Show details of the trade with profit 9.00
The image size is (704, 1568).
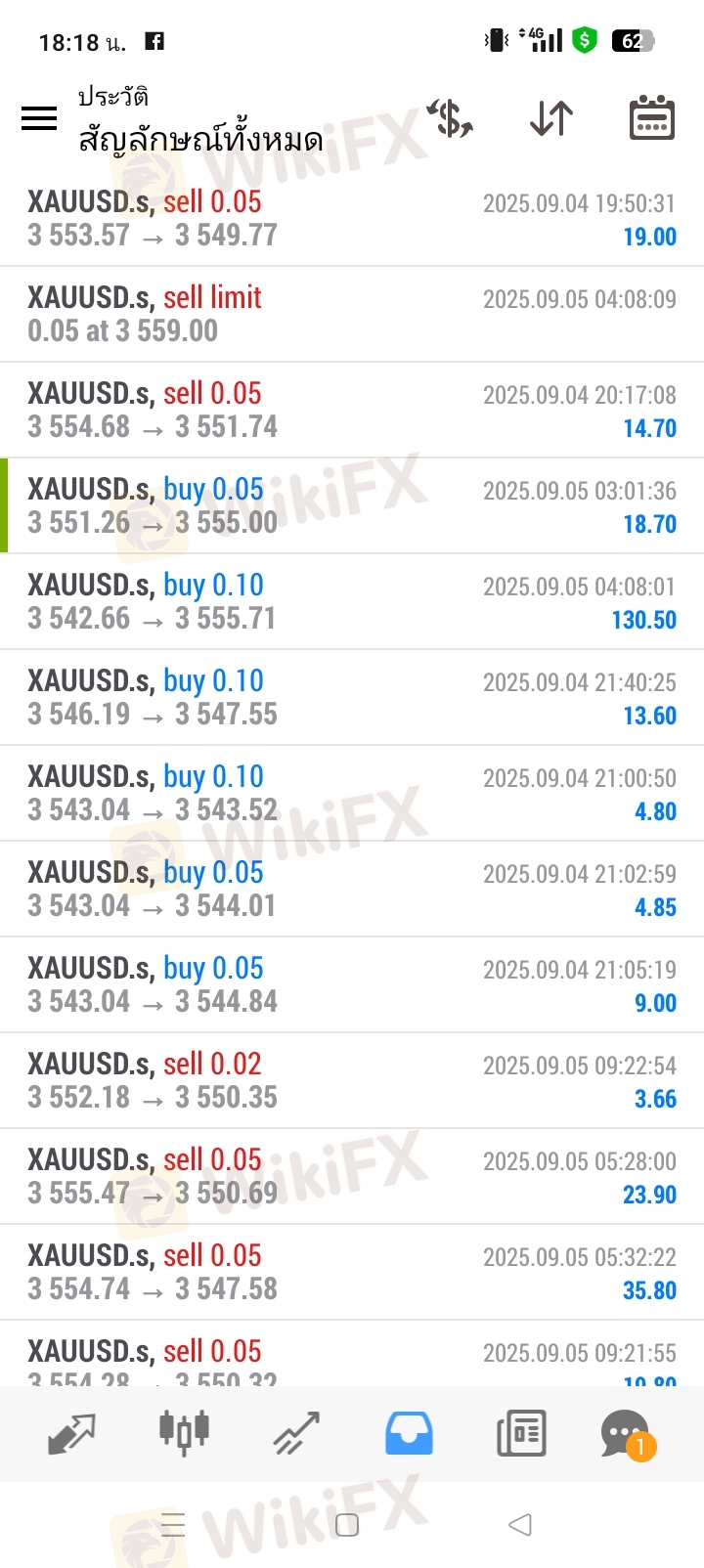tap(352, 985)
